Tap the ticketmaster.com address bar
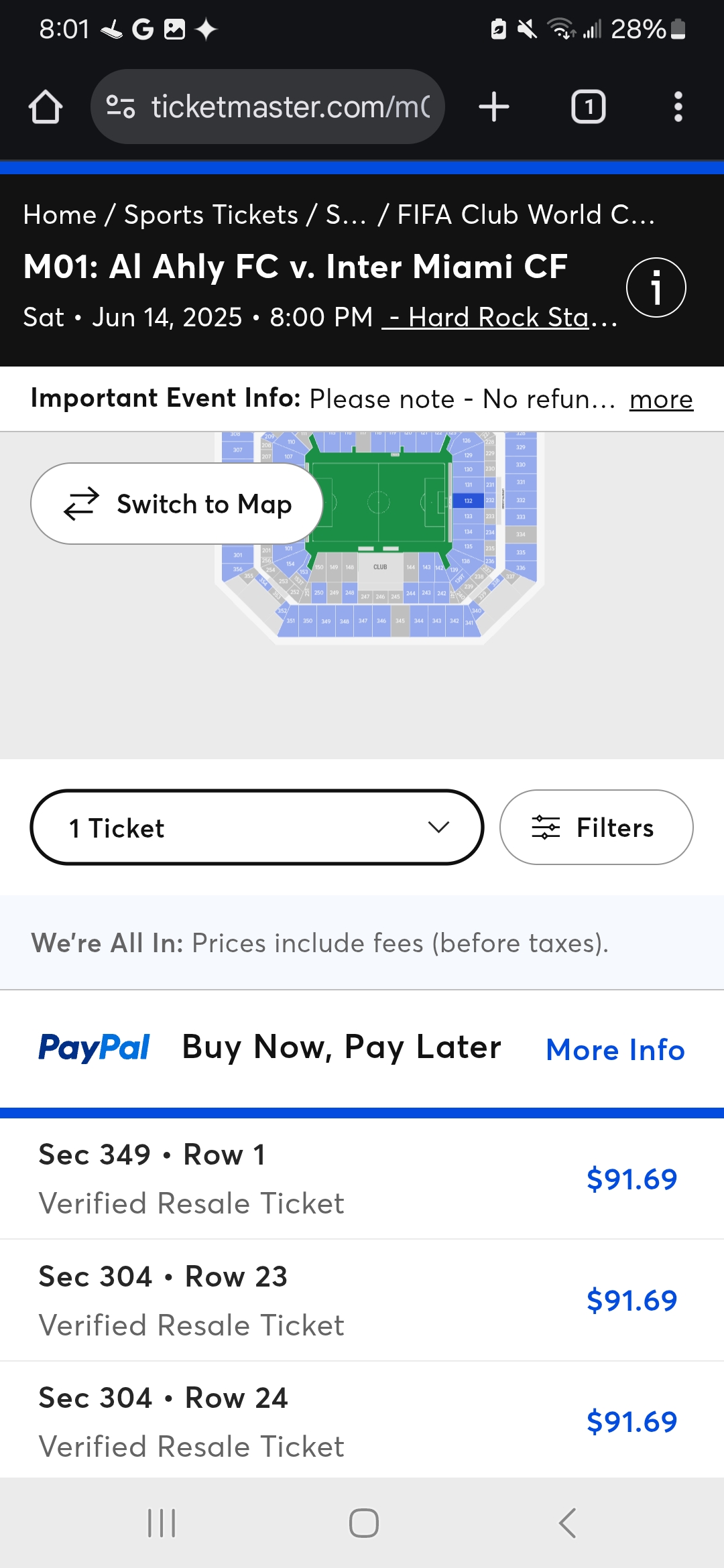Image resolution: width=724 pixels, height=1568 pixels. coord(267,107)
